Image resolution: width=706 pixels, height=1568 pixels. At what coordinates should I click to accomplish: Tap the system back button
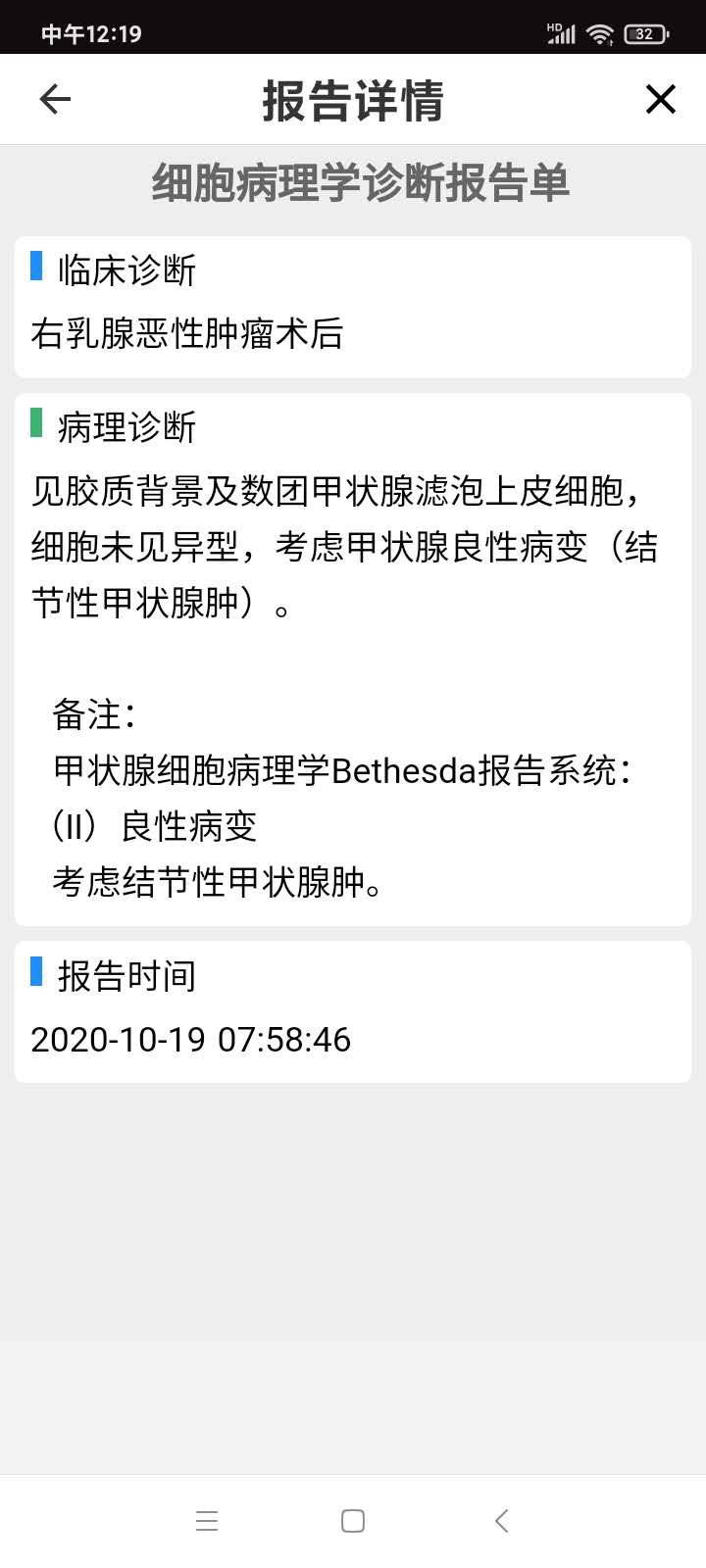pos(501,1520)
